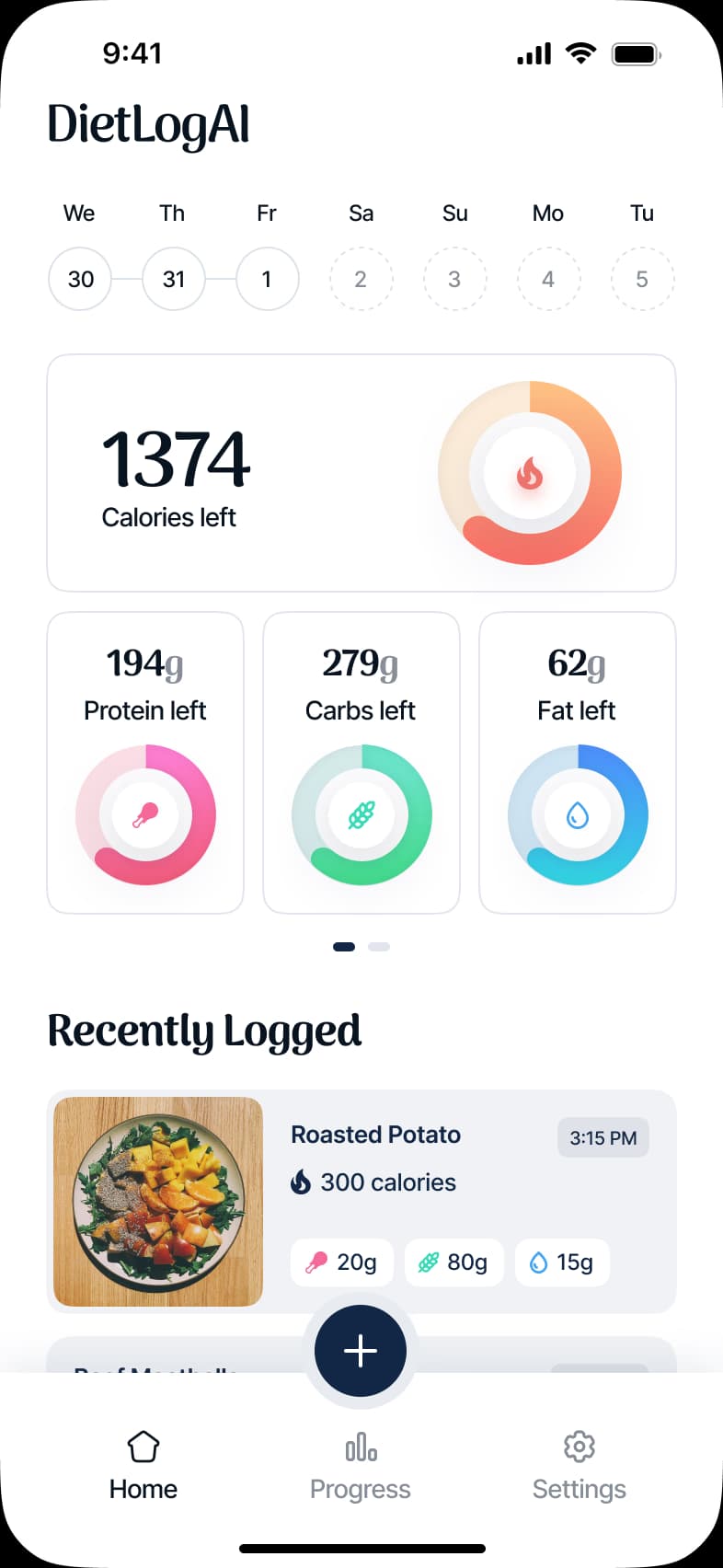
Task: Open Progress via the bar chart icon
Action: (x=361, y=1447)
